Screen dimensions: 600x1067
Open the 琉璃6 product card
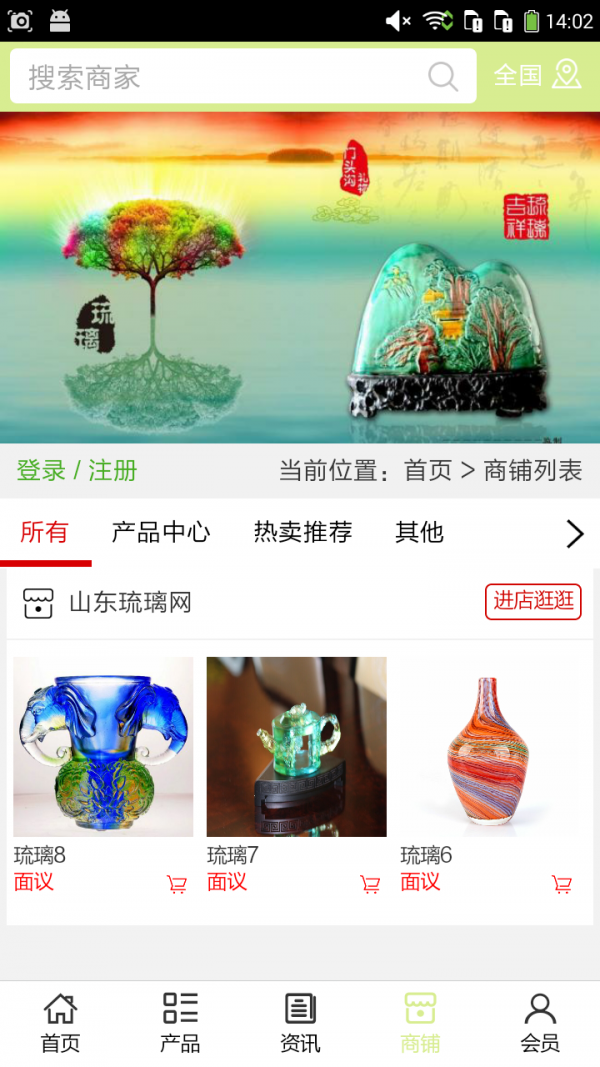tap(490, 747)
